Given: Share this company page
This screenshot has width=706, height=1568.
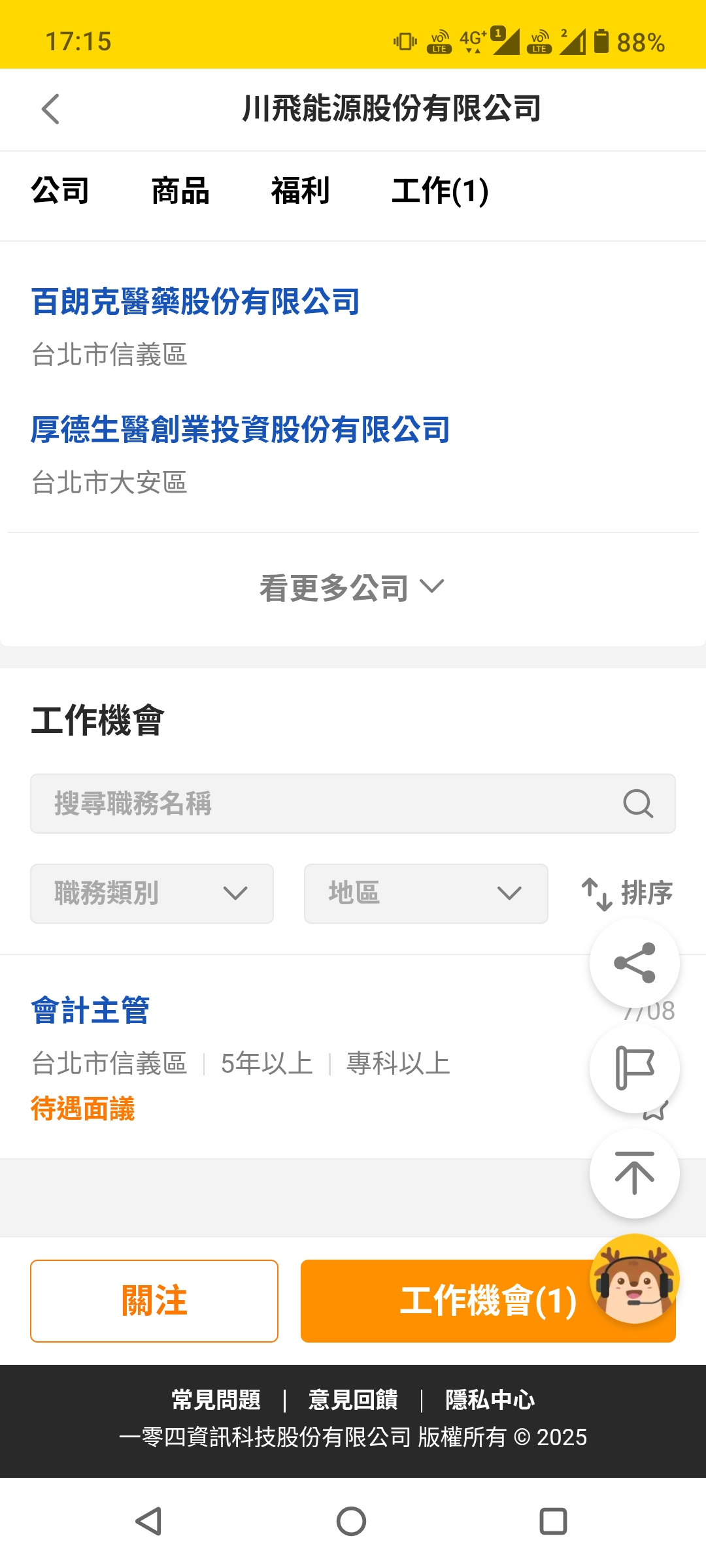Looking at the screenshot, I should 634,963.
